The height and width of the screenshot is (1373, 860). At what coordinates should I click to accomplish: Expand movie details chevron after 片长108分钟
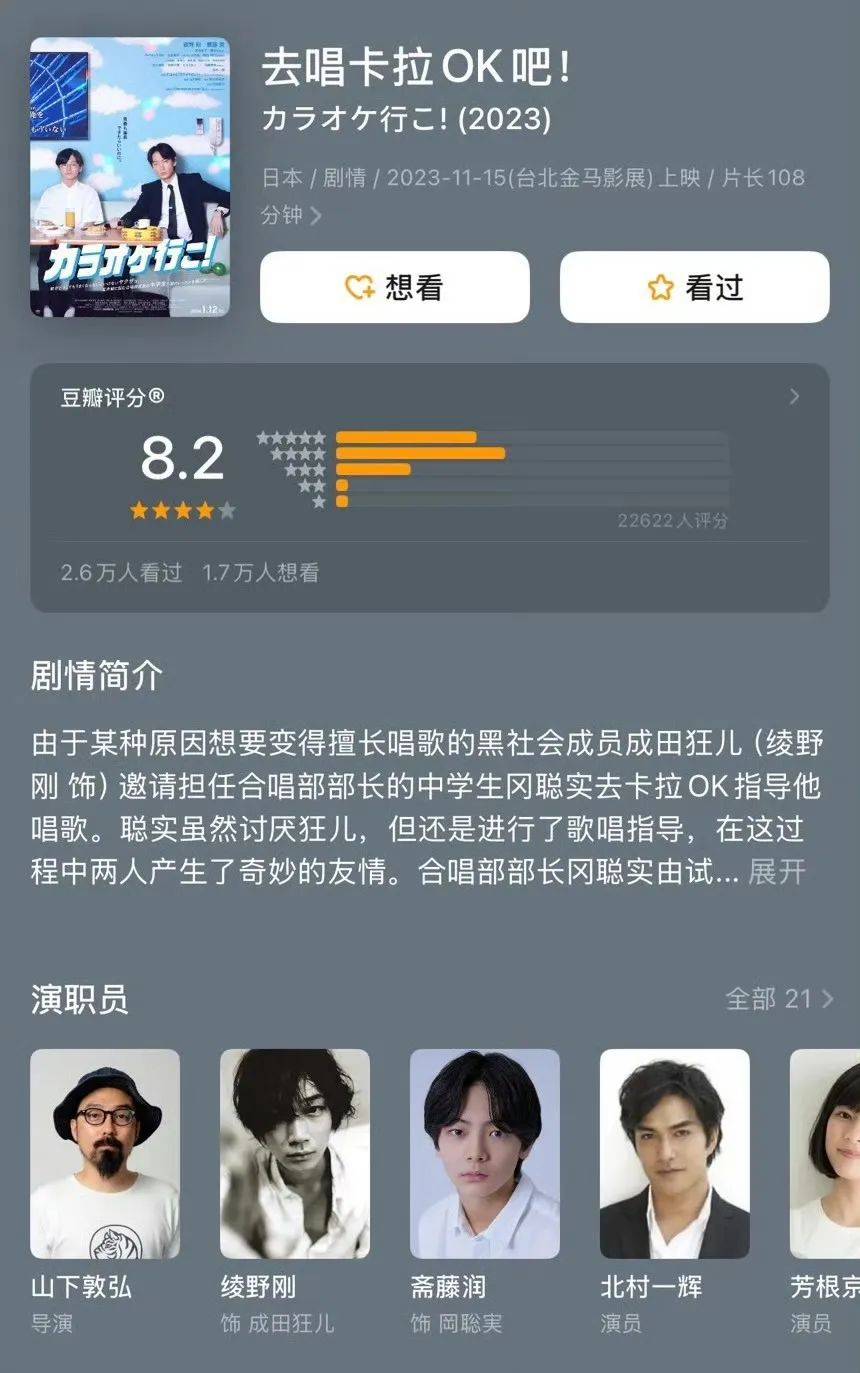[316, 216]
